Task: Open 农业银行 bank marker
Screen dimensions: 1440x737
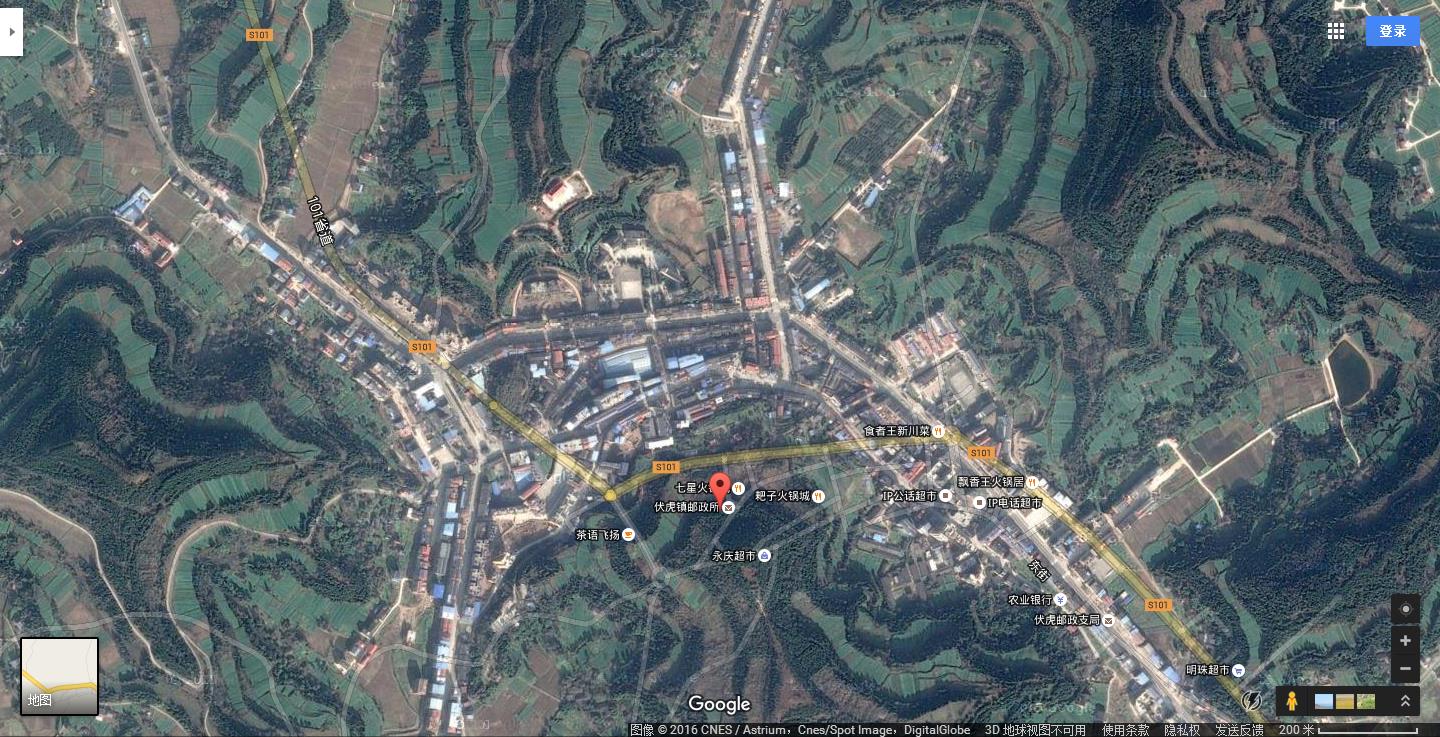Action: click(1060, 600)
